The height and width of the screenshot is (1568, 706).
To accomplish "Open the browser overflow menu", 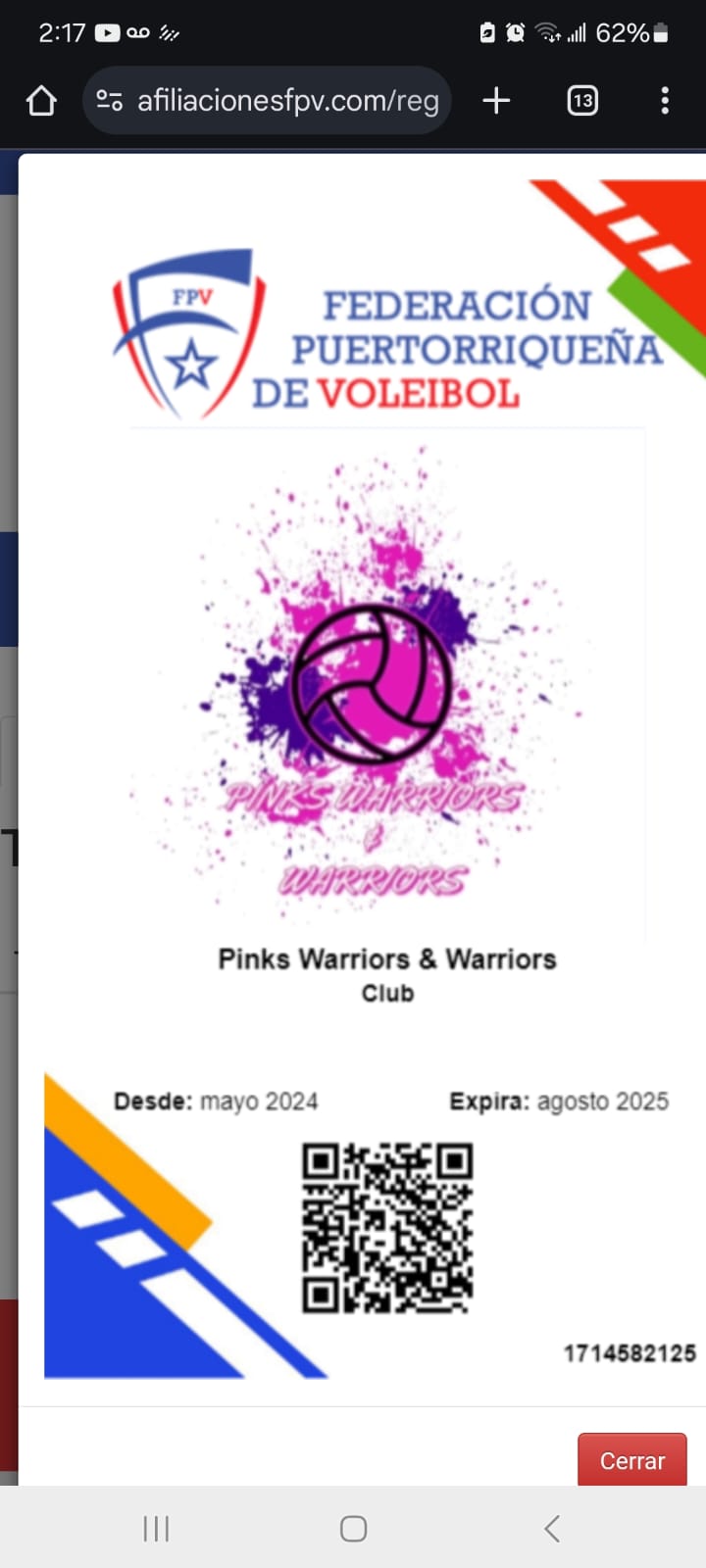I will click(665, 101).
